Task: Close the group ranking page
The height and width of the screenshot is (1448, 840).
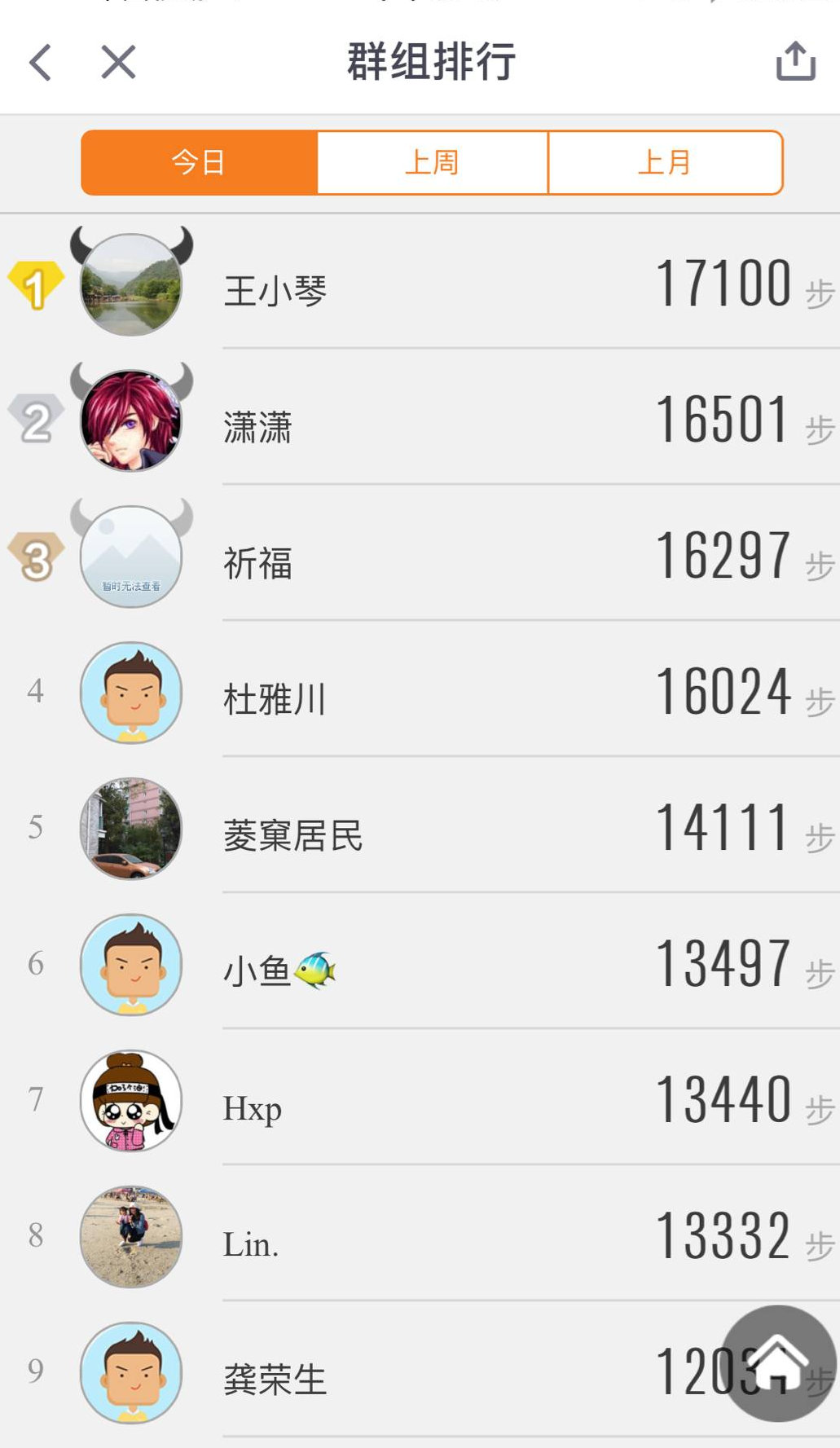Action: (x=118, y=62)
